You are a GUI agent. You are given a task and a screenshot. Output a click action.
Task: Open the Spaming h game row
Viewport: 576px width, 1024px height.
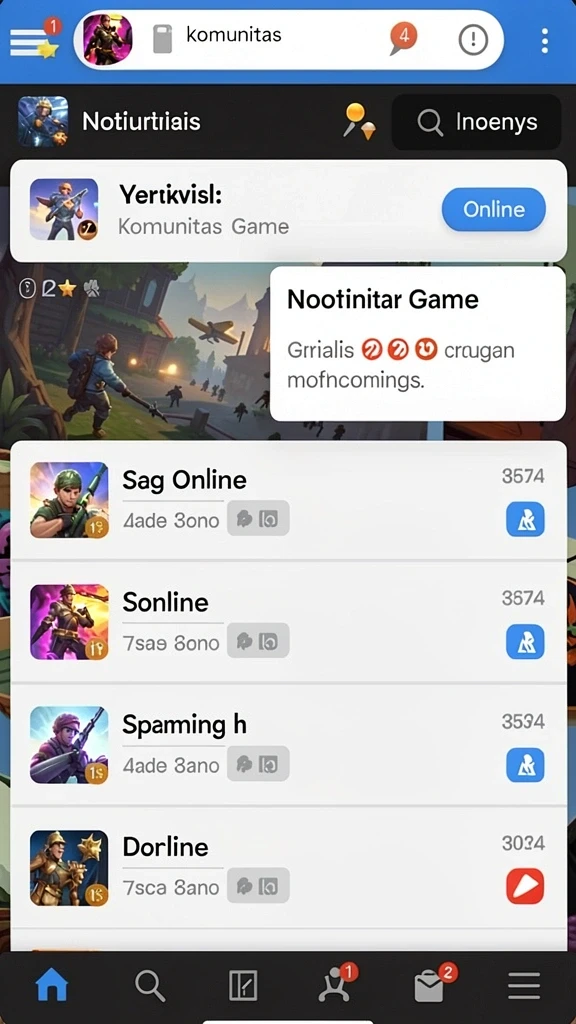(288, 745)
